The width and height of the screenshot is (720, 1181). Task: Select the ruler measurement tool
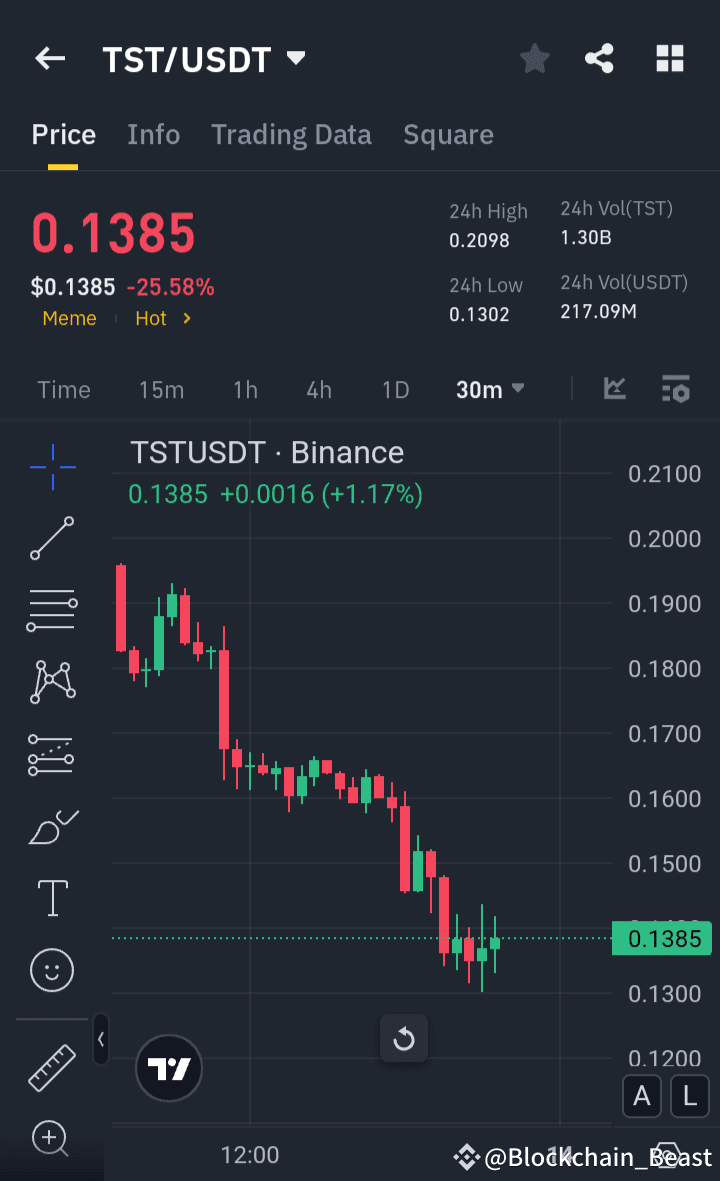[52, 1066]
